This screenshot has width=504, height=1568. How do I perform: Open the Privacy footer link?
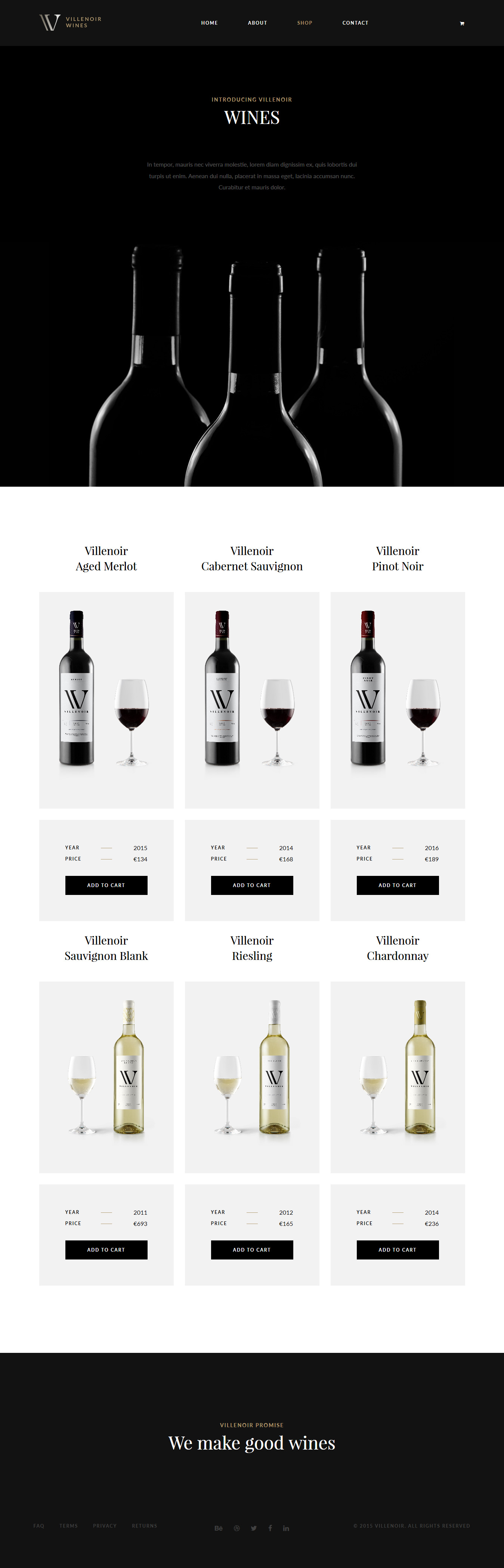[x=105, y=1525]
